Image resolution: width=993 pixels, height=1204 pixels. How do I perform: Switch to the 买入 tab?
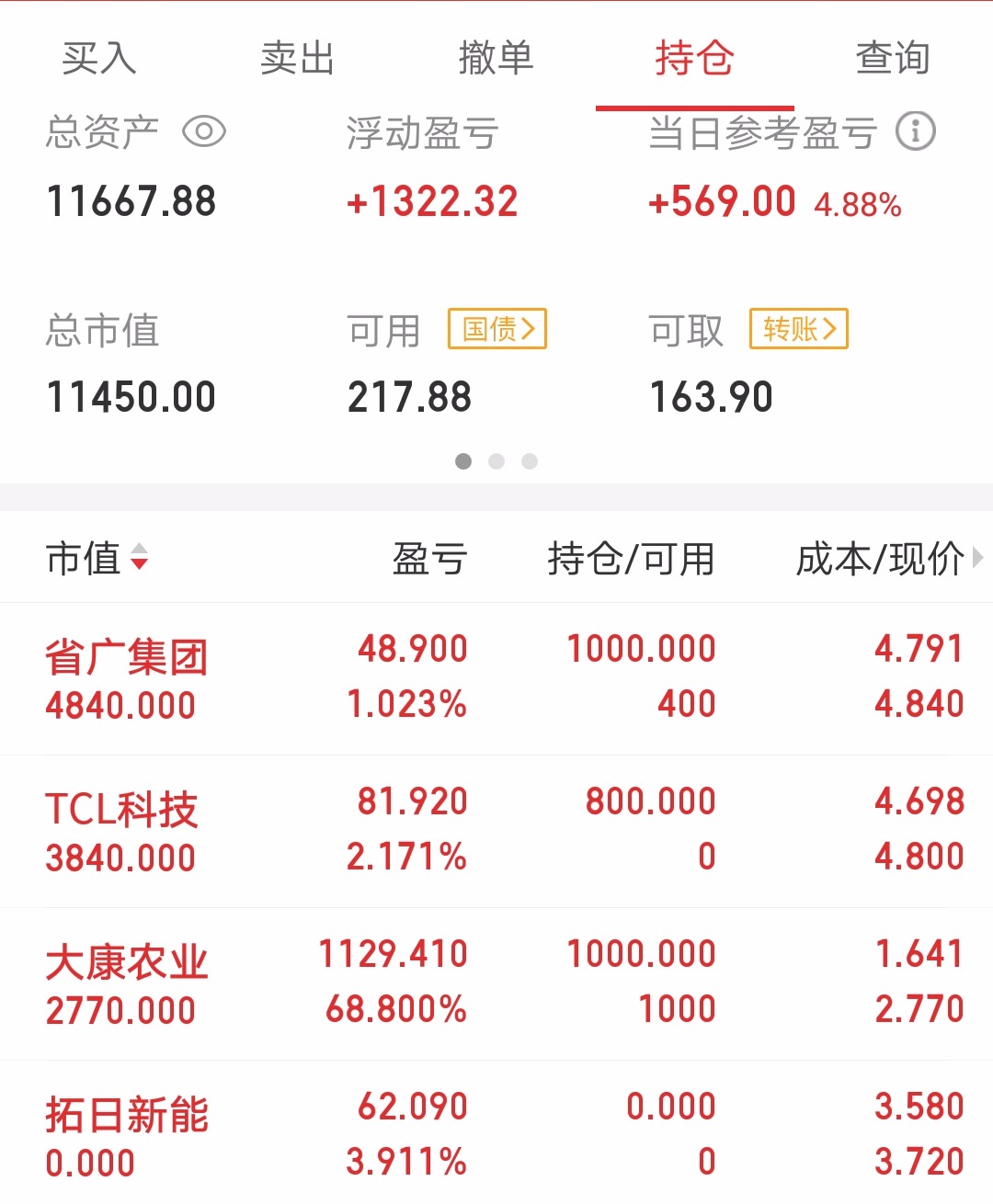[x=98, y=57]
